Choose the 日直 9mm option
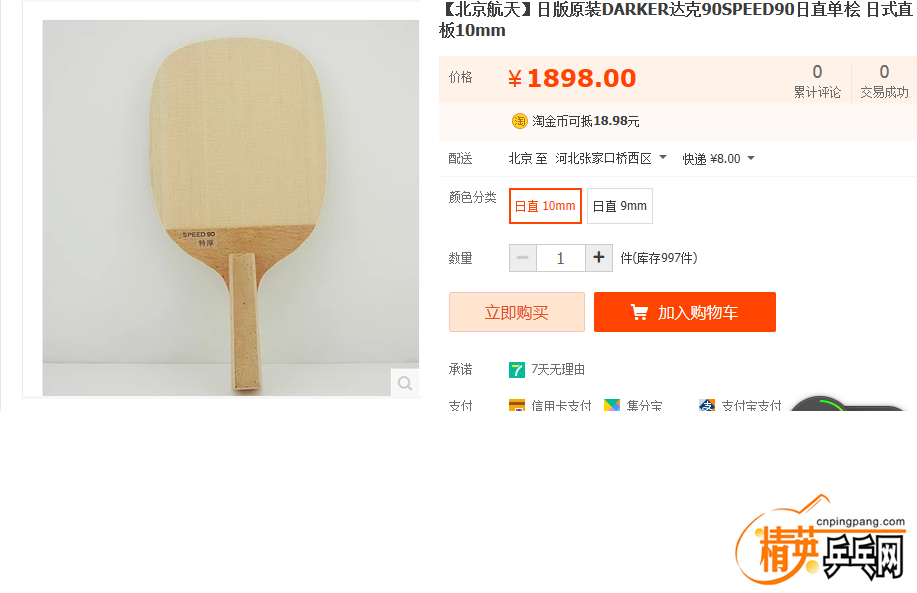This screenshot has width=917, height=593. [619, 206]
